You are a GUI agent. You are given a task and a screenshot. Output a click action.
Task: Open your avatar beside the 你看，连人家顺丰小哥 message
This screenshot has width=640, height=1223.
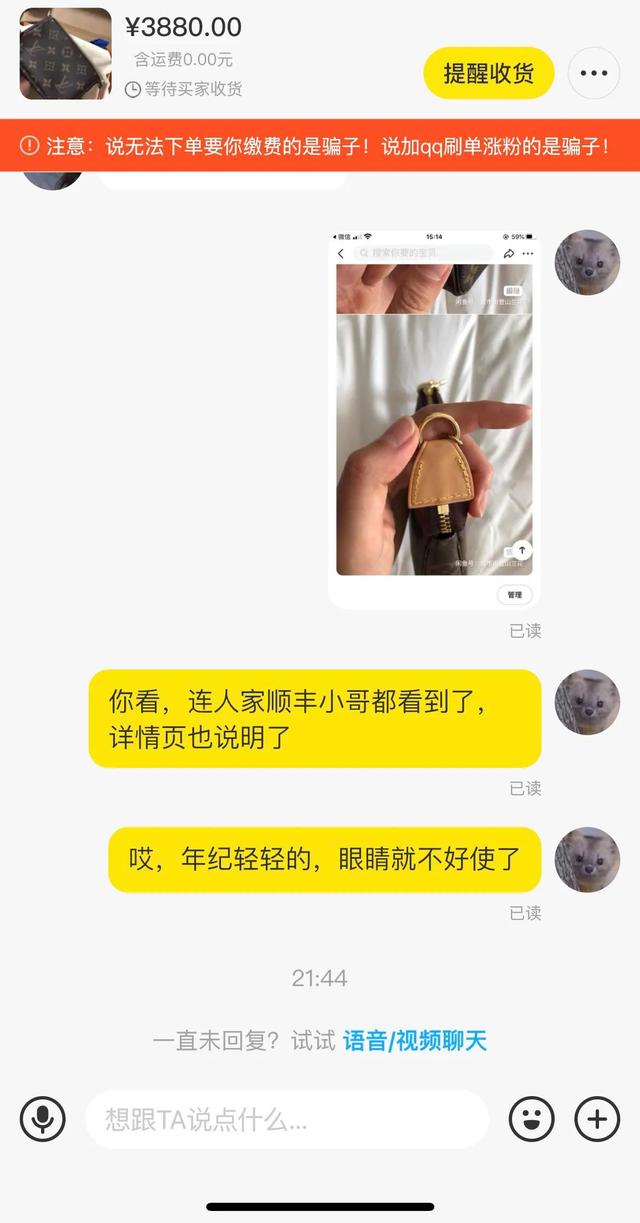tap(587, 702)
